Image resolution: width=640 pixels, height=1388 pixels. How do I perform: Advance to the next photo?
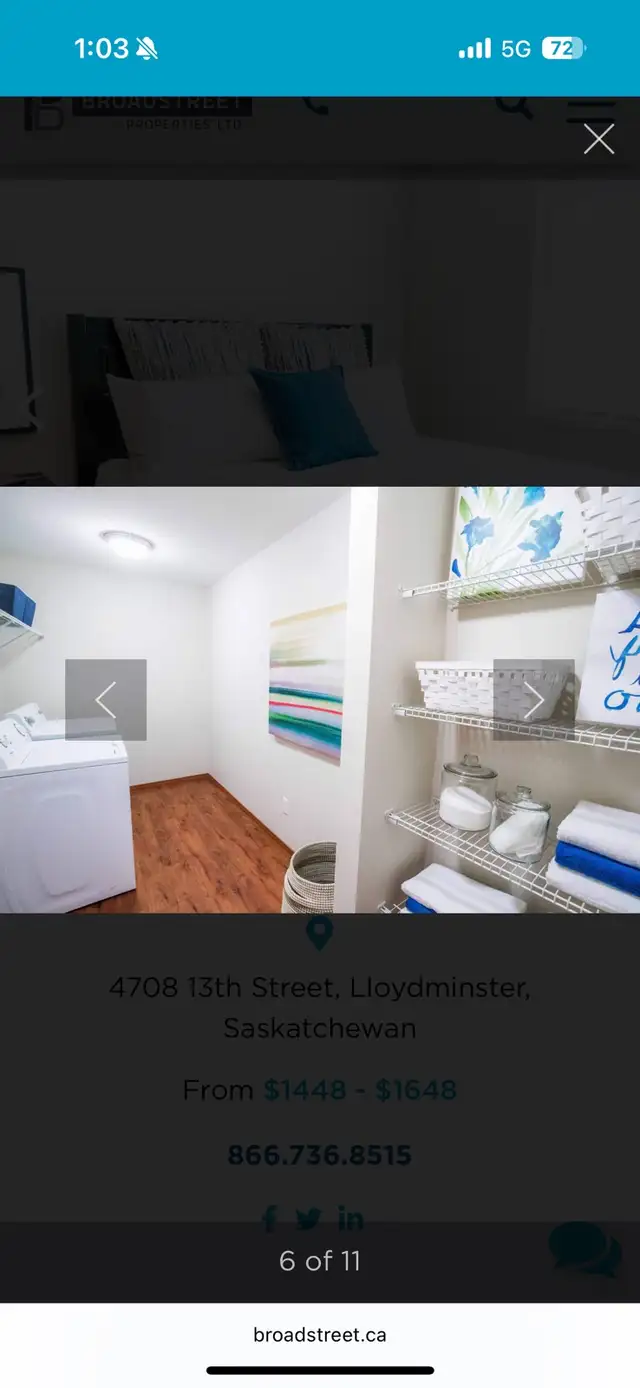tap(534, 700)
